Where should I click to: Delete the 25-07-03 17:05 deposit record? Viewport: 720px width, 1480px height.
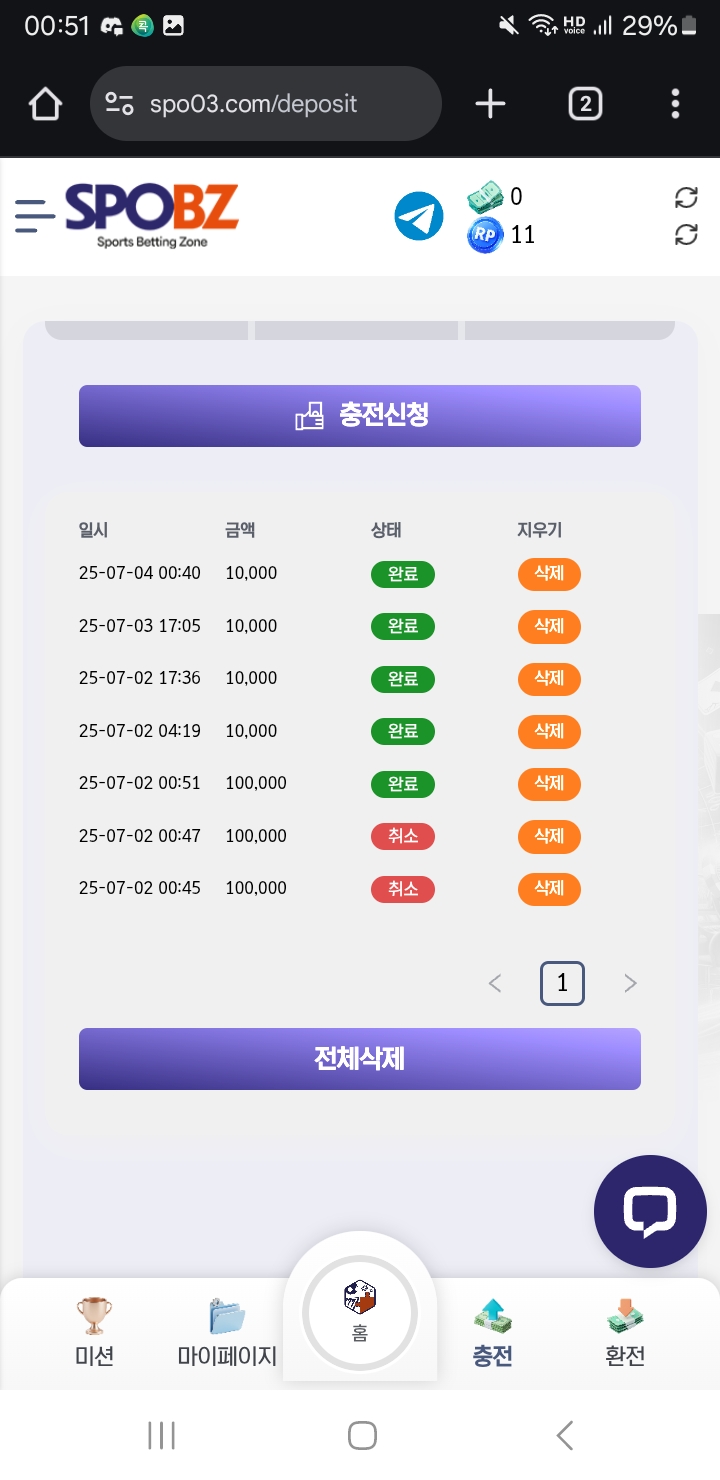[x=549, y=627]
